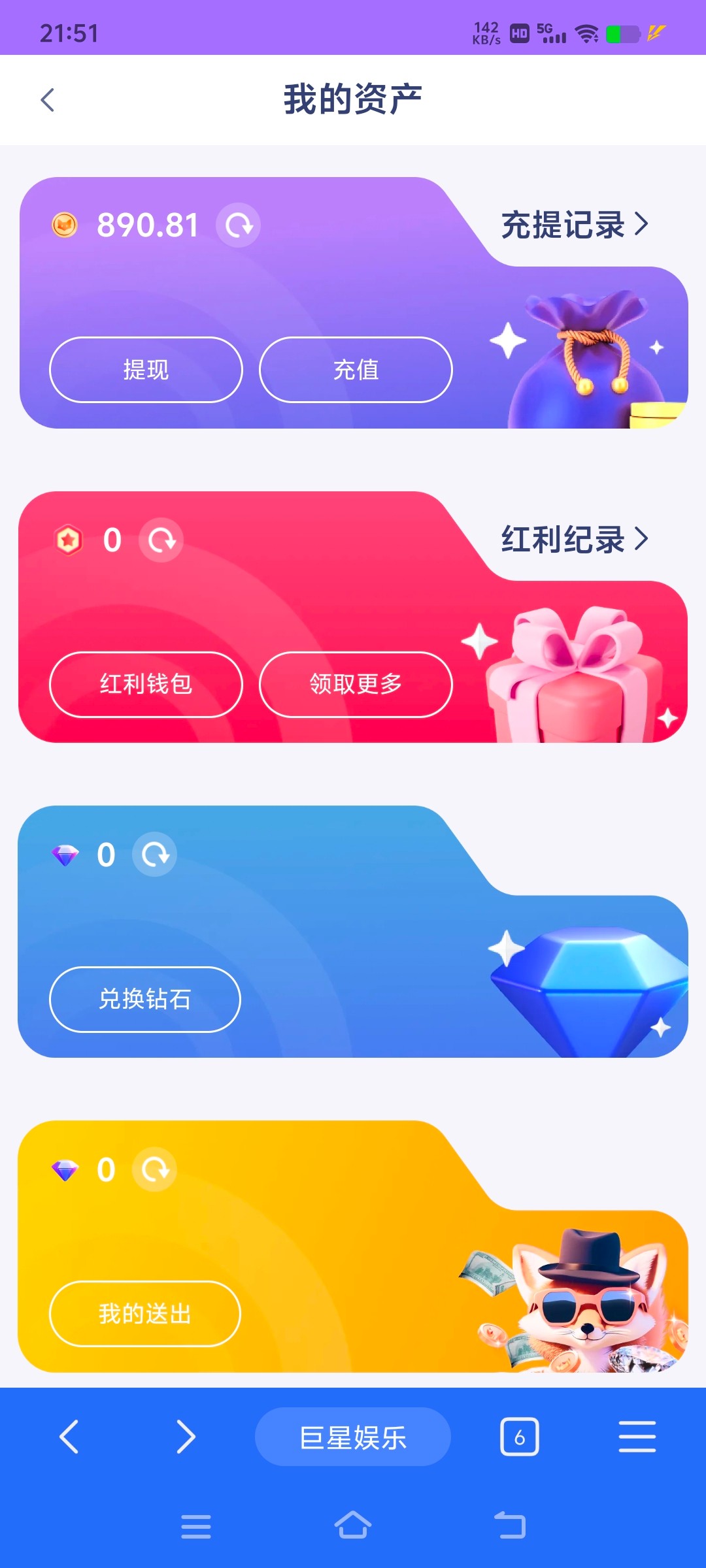This screenshot has height=1568, width=706.
Task: Refresh the 890.81 coin balance
Action: click(x=239, y=225)
